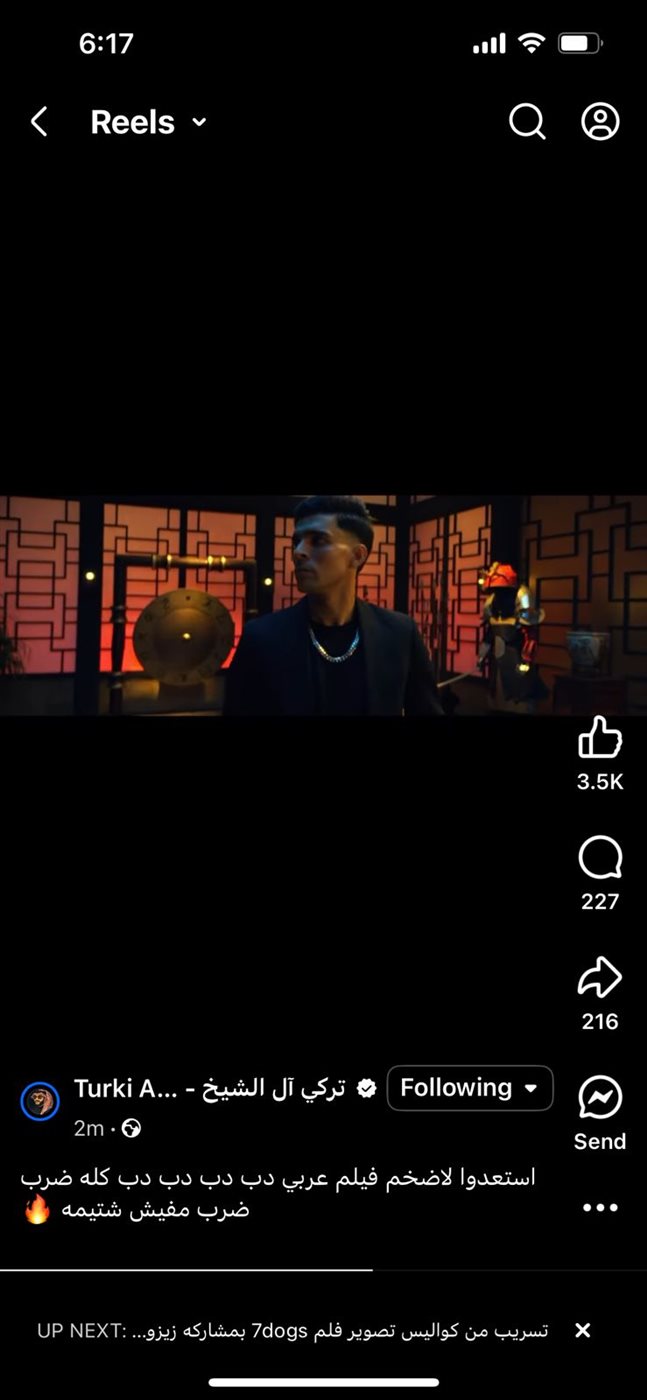647x1400 pixels.
Task: Open Turki's profile picture
Action: [40, 1101]
